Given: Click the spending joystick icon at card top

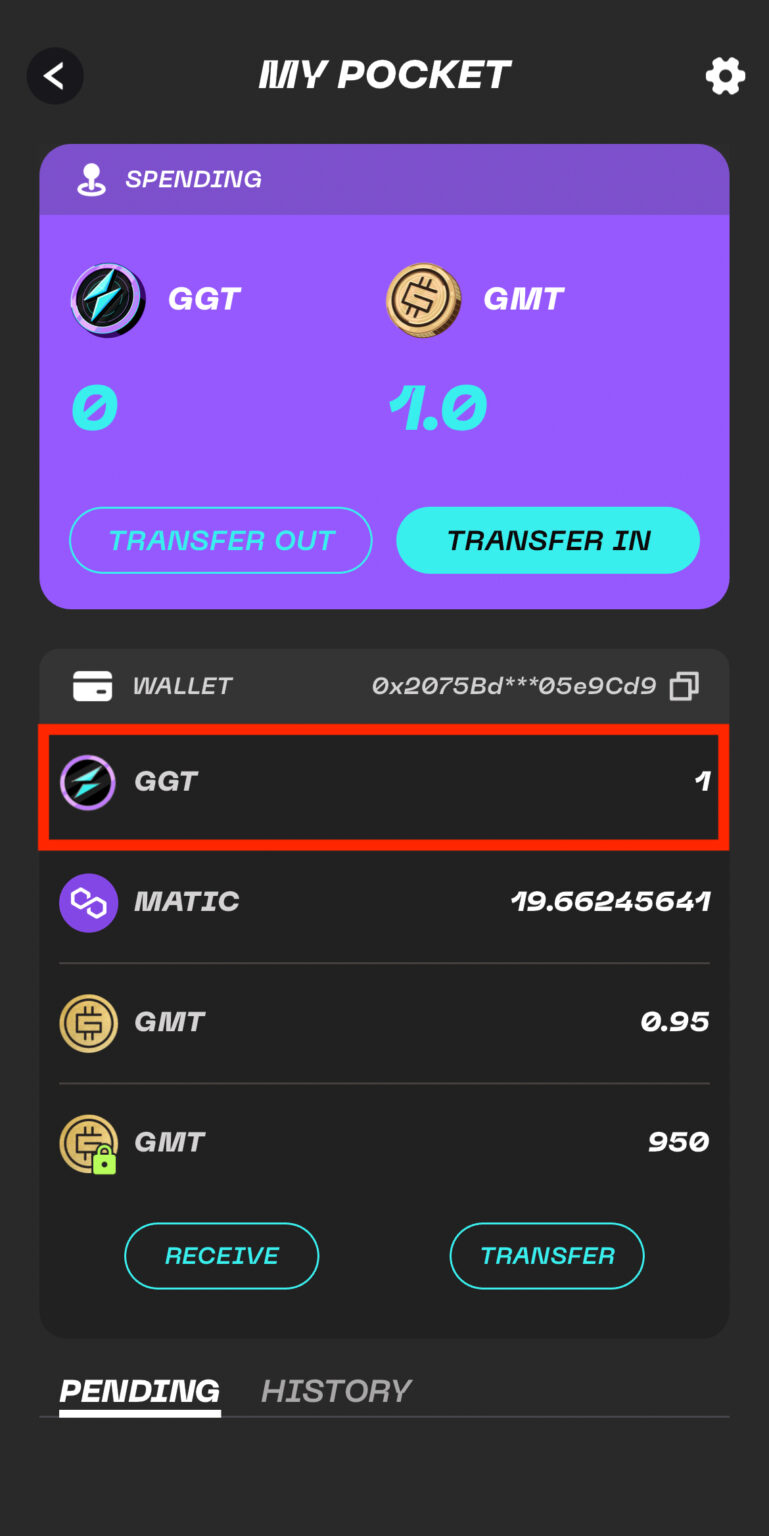Looking at the screenshot, I should [93, 178].
